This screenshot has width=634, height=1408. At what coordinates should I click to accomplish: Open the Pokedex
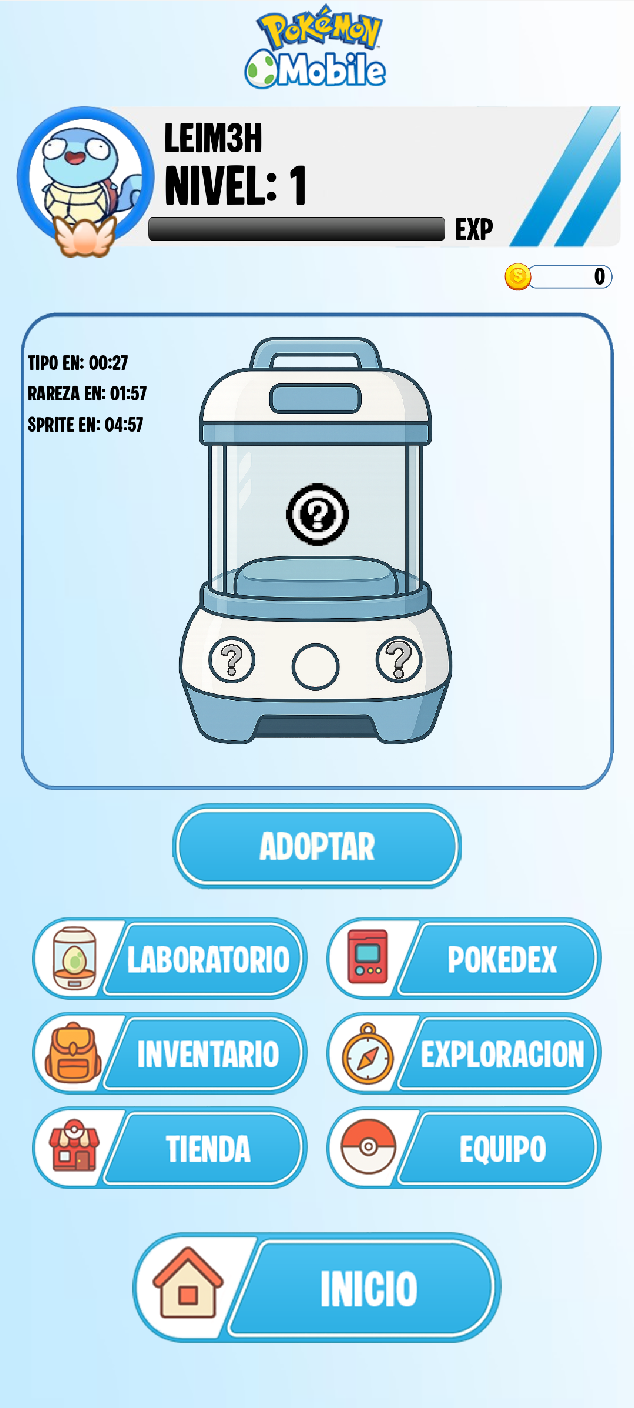coord(464,959)
